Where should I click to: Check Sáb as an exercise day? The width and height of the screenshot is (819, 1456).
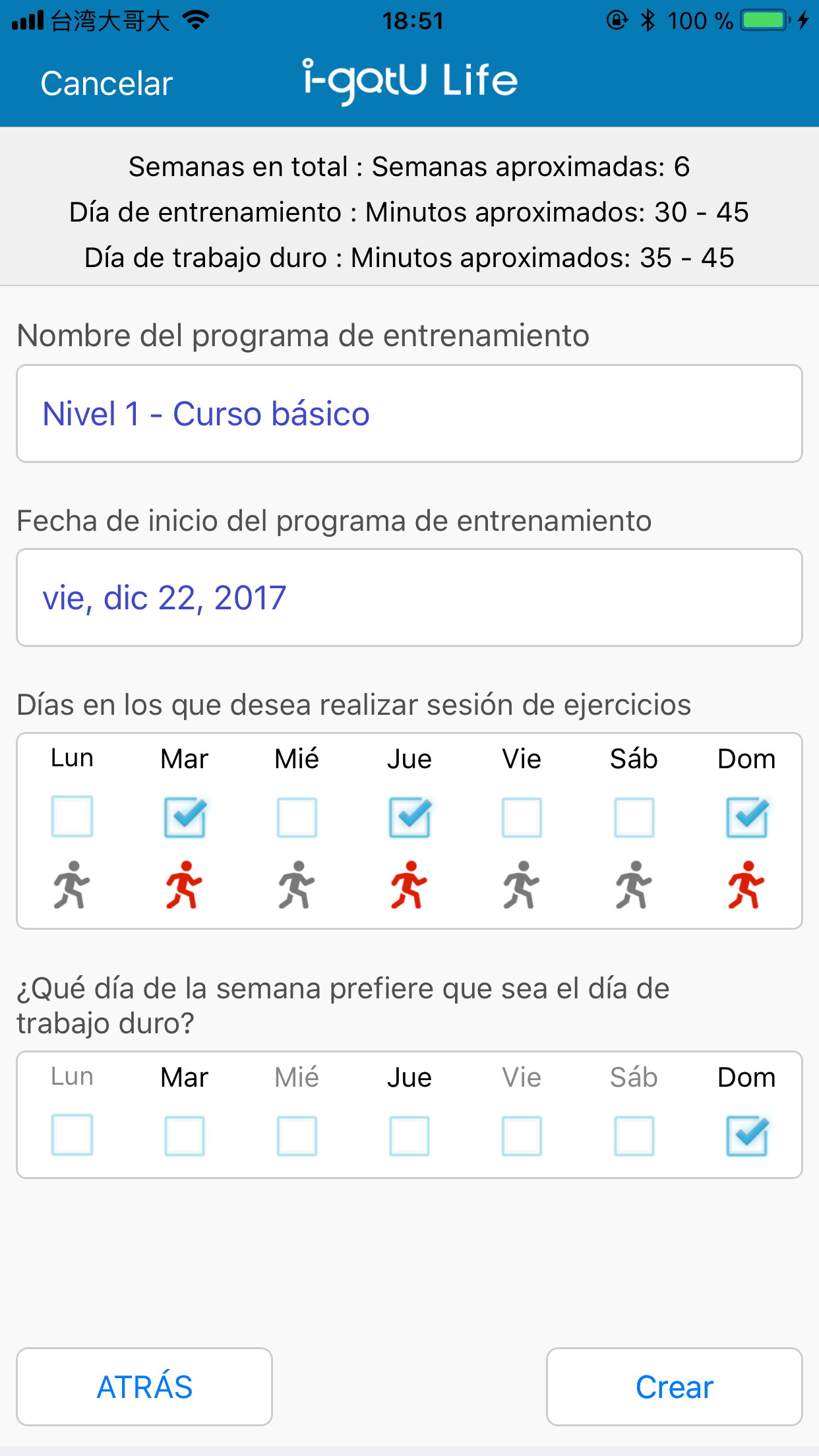tap(634, 817)
